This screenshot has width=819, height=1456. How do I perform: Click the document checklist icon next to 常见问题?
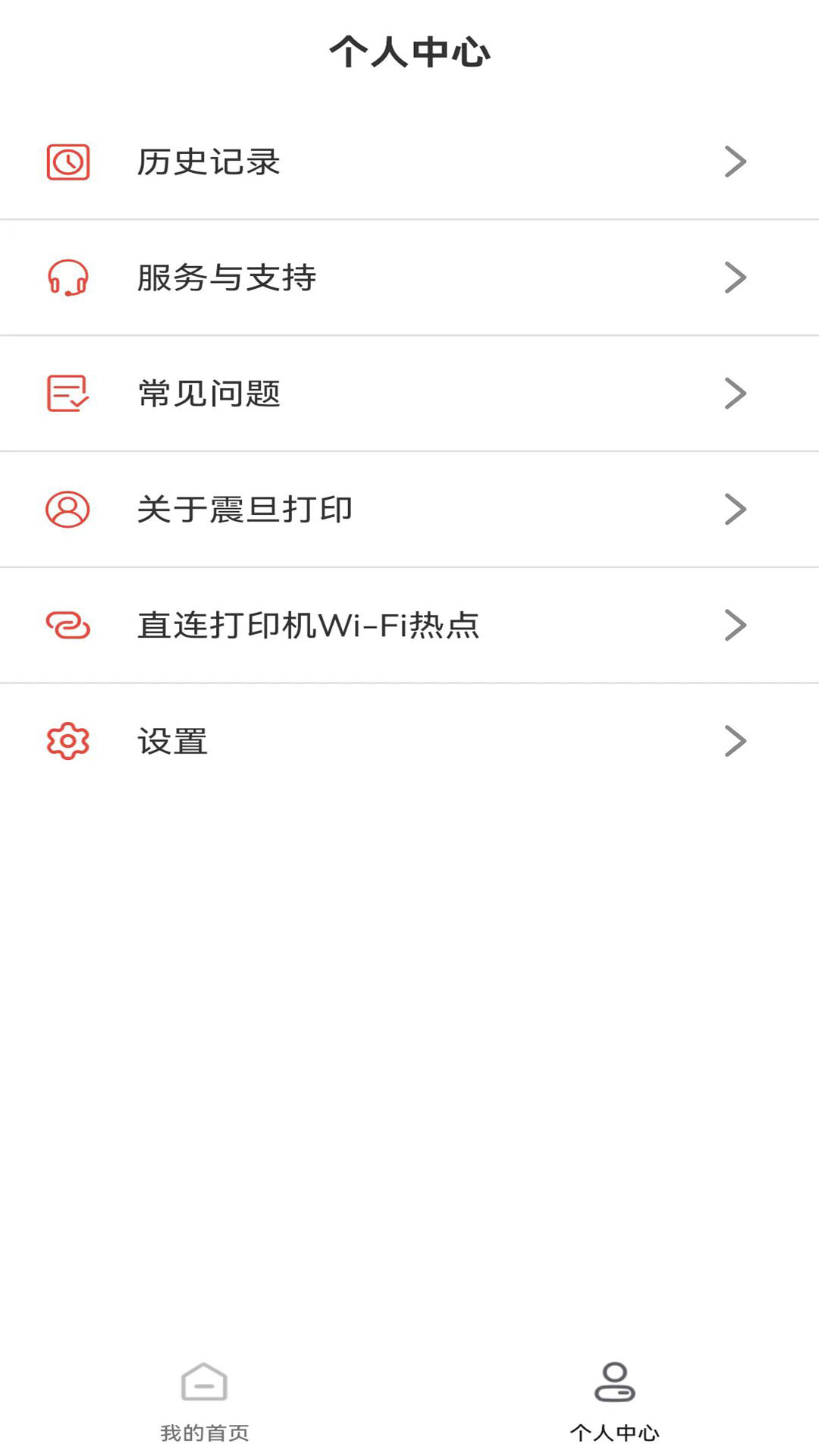[x=67, y=394]
